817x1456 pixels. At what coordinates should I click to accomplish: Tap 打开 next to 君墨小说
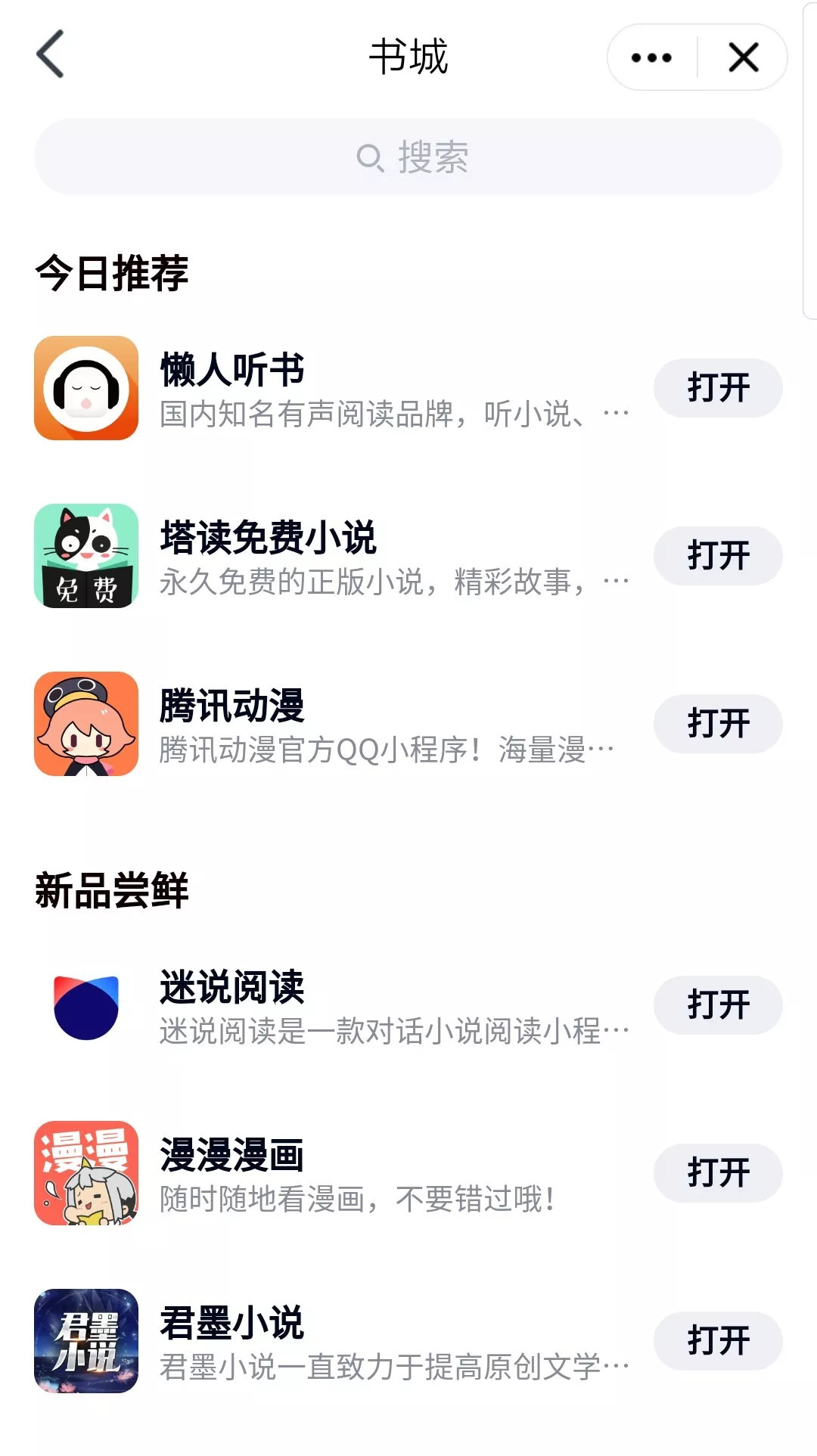[x=717, y=1341]
